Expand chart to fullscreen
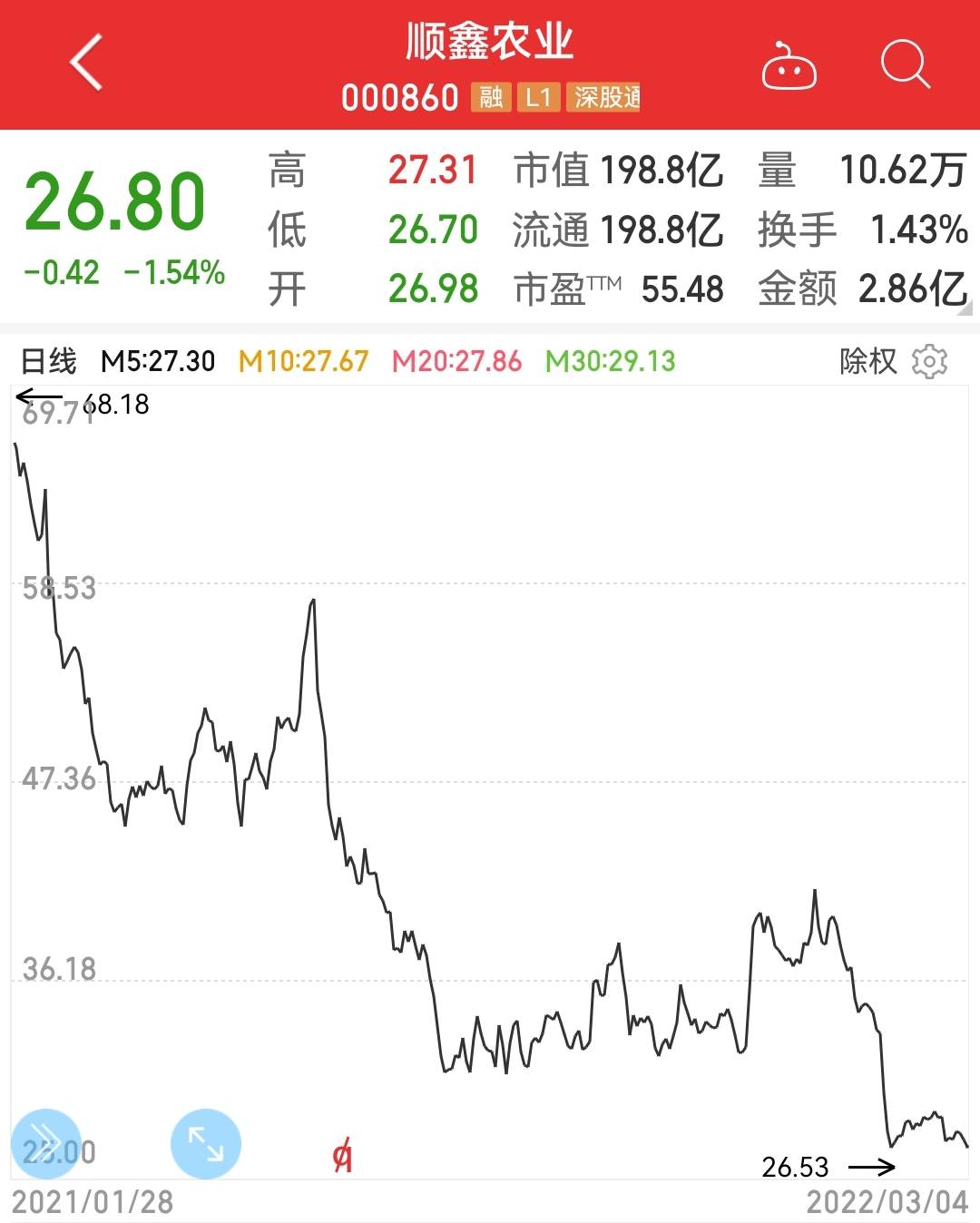This screenshot has height=1223, width=980. point(206,1143)
